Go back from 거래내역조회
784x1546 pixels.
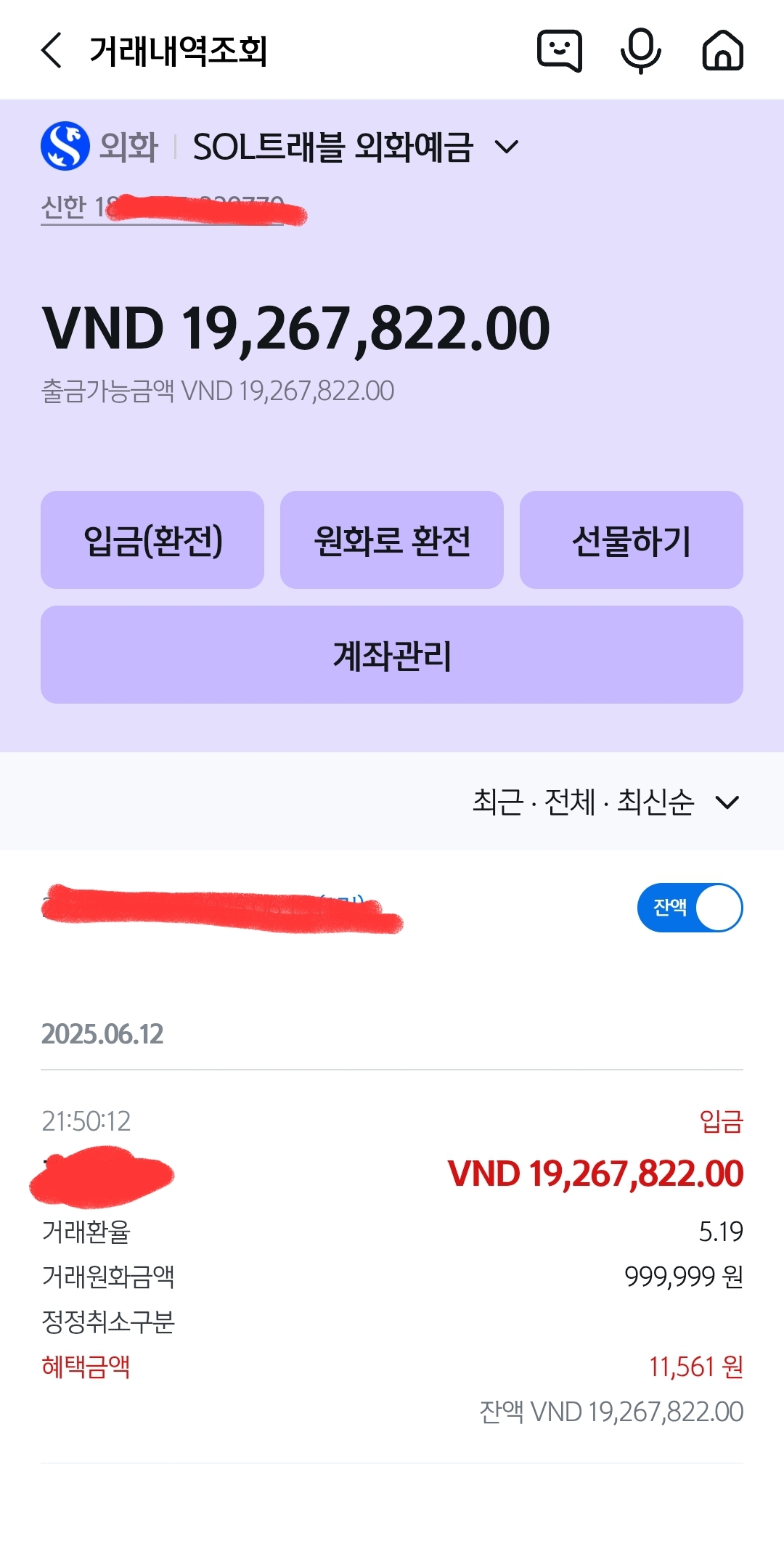(52, 51)
